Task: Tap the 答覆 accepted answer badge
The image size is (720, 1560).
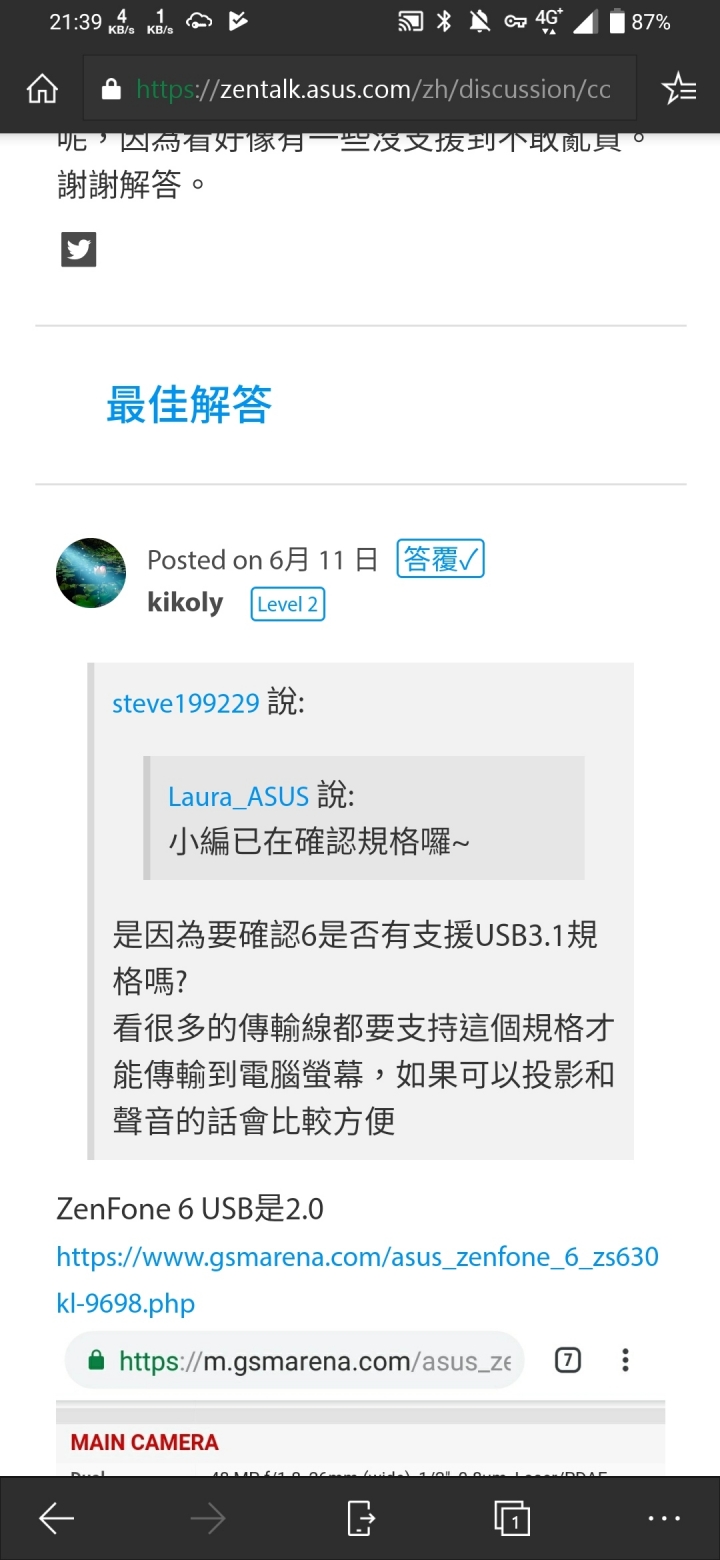Action: [x=440, y=560]
